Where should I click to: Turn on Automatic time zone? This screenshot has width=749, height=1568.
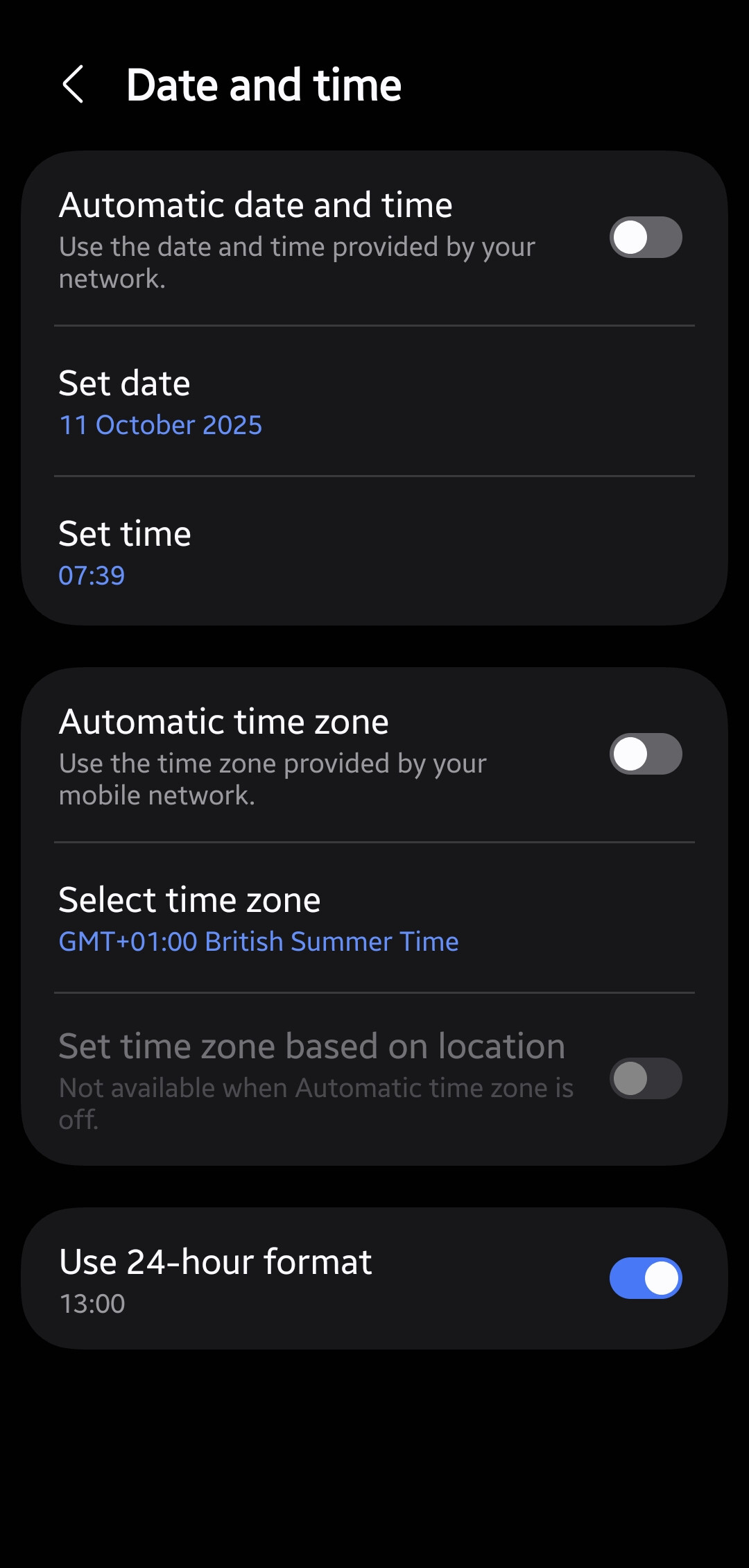pyautogui.click(x=645, y=754)
